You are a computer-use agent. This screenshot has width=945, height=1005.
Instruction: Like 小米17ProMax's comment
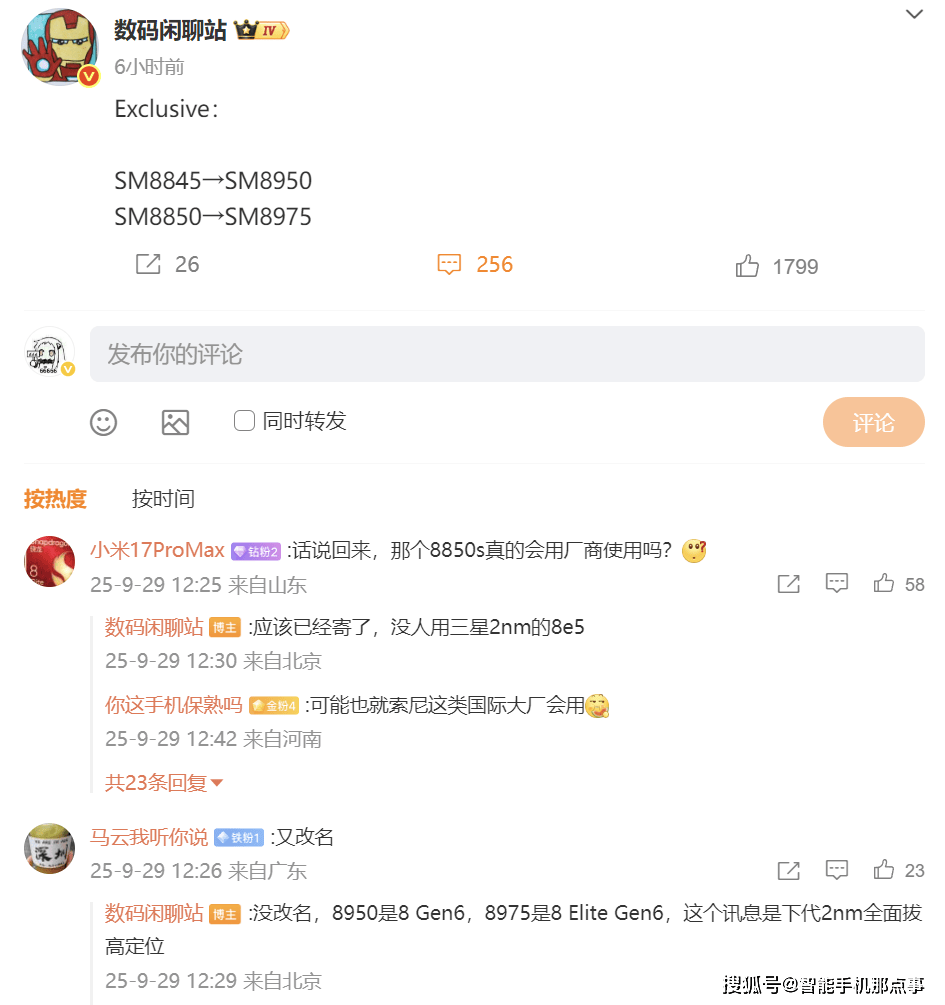(x=884, y=584)
